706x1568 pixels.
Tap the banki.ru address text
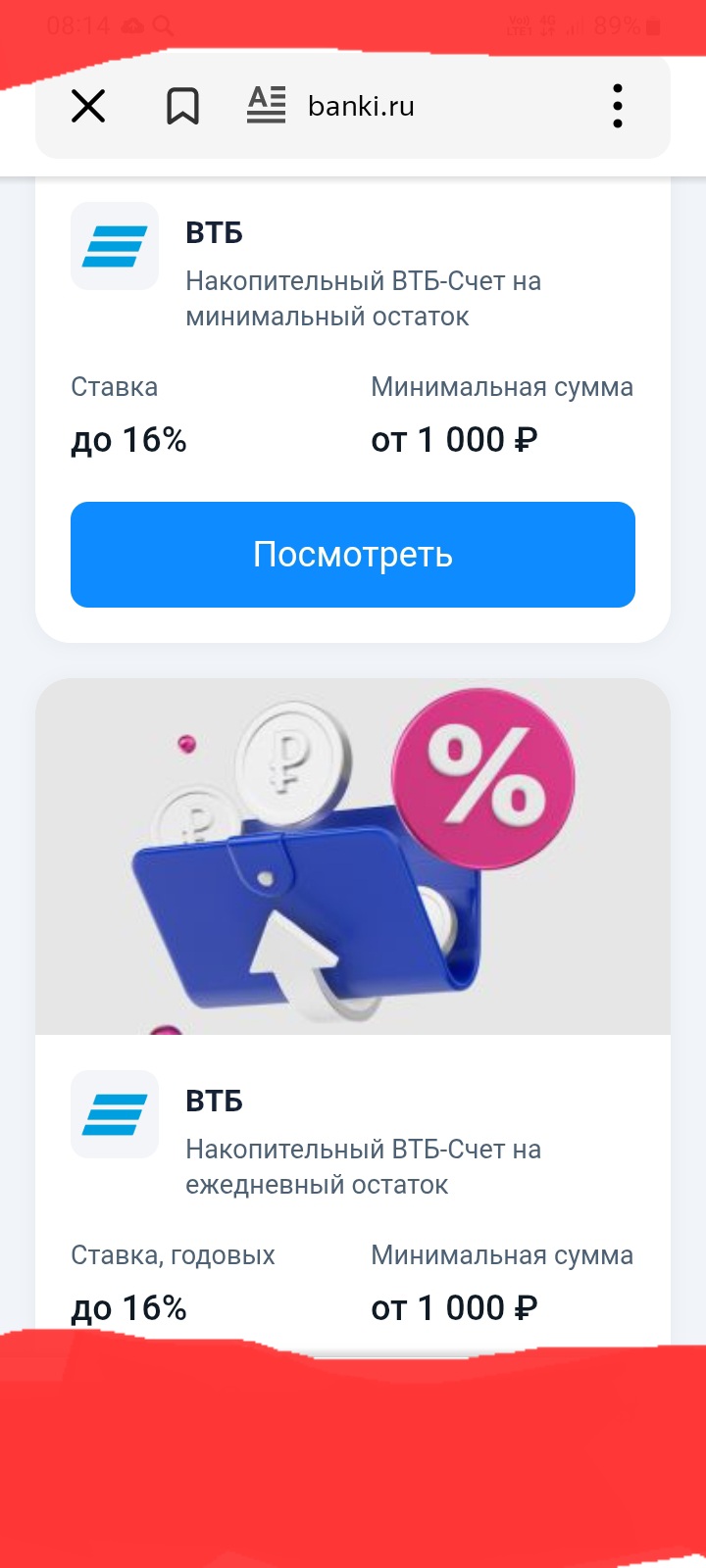(x=361, y=106)
